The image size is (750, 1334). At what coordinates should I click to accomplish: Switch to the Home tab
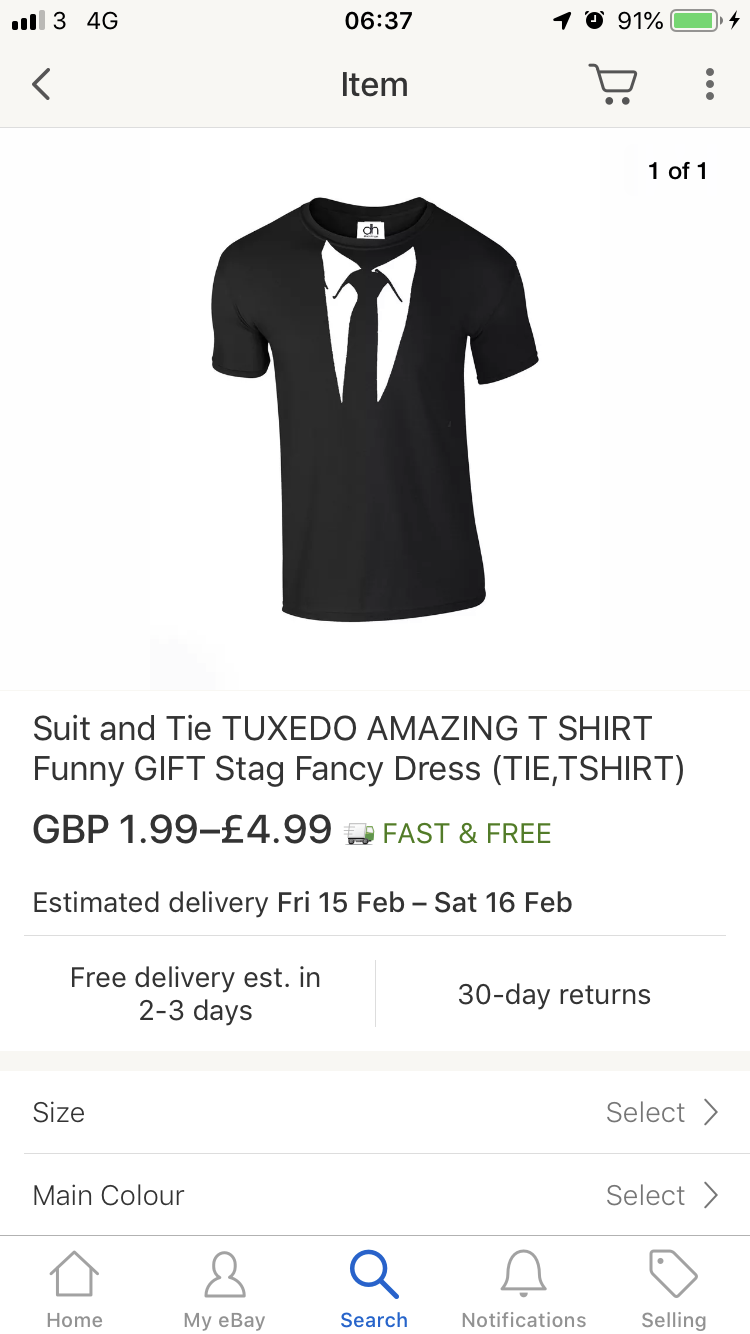[x=75, y=1288]
